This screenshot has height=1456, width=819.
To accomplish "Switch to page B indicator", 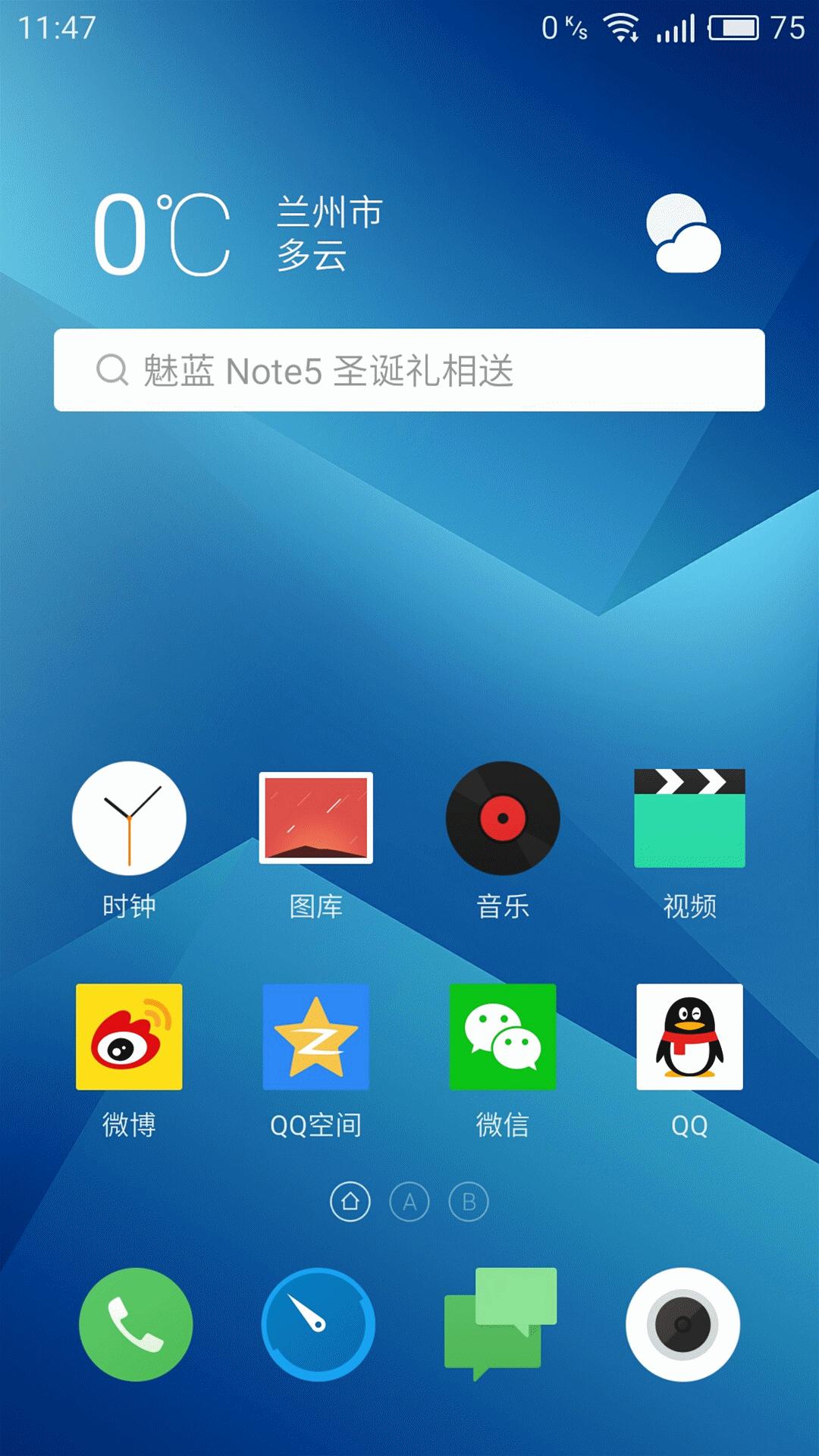I will click(x=468, y=1201).
